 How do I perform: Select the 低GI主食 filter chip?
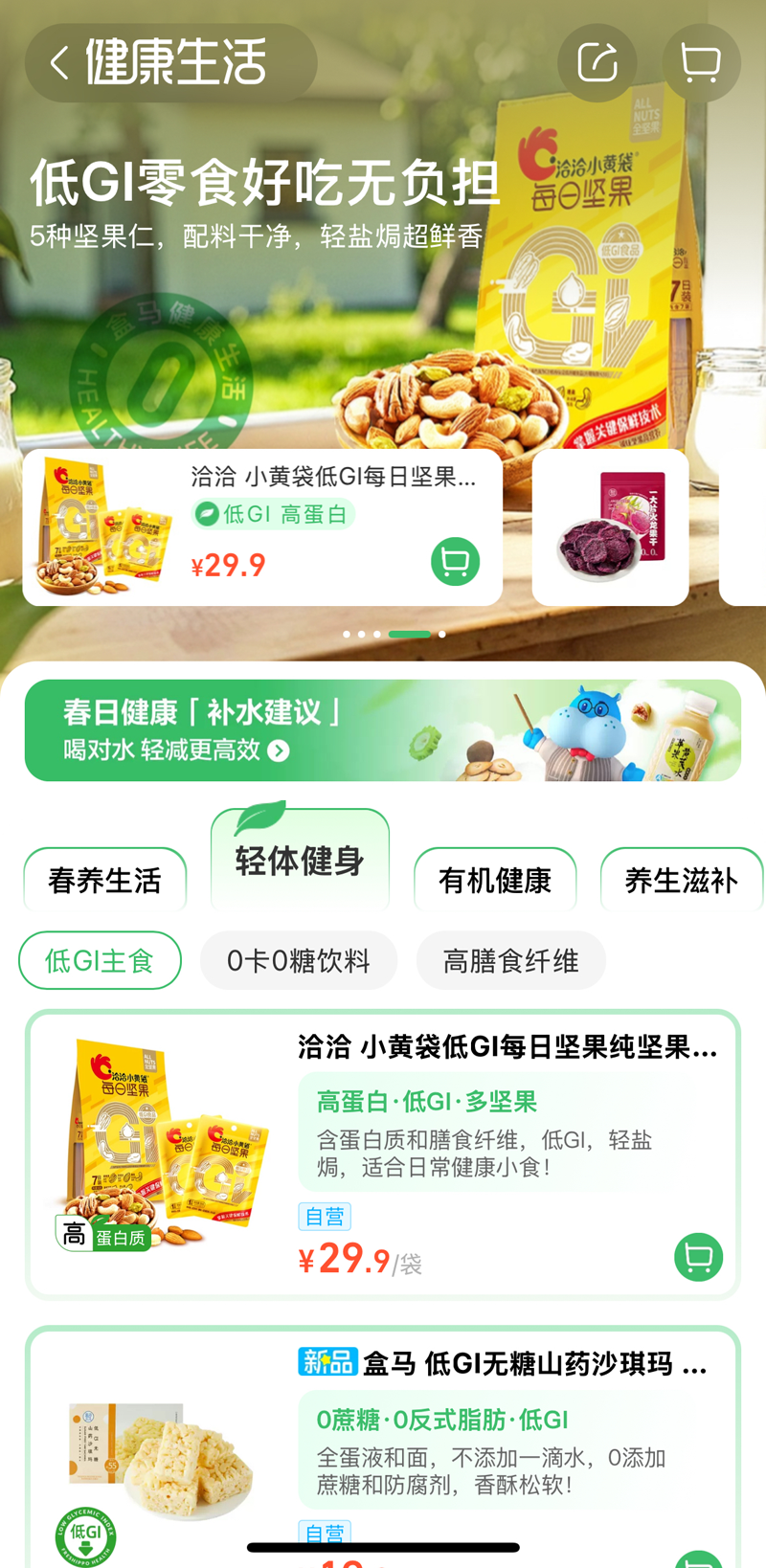pyautogui.click(x=100, y=960)
